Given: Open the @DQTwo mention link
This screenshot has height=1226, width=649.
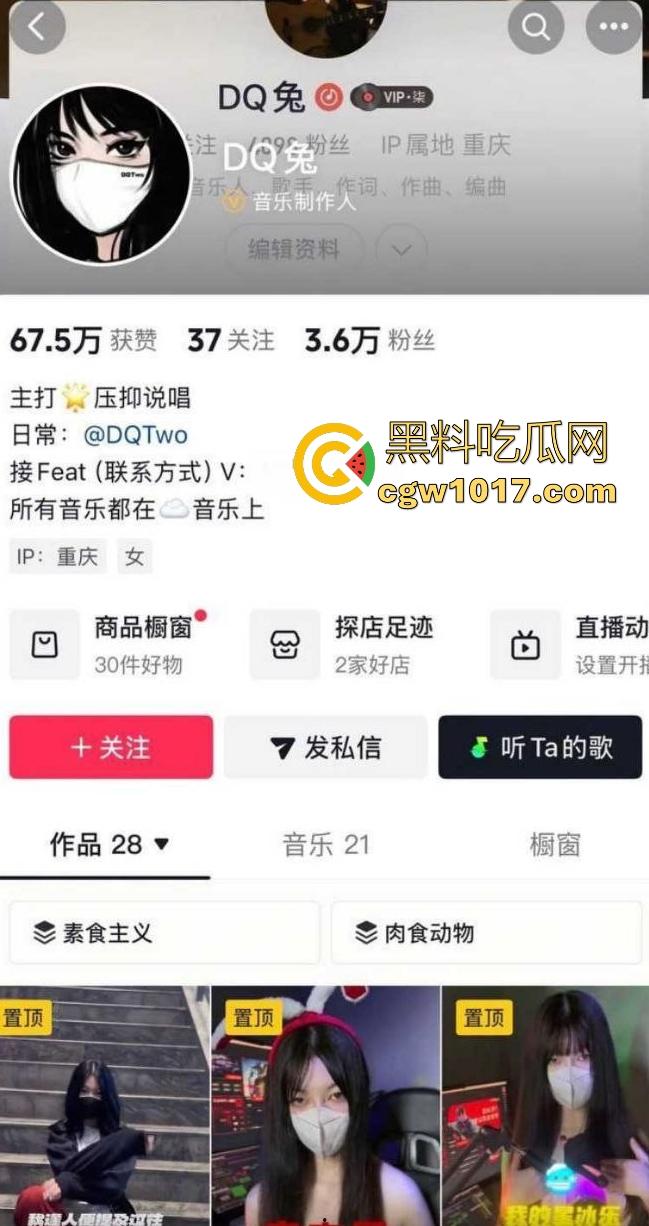Looking at the screenshot, I should pos(136,435).
